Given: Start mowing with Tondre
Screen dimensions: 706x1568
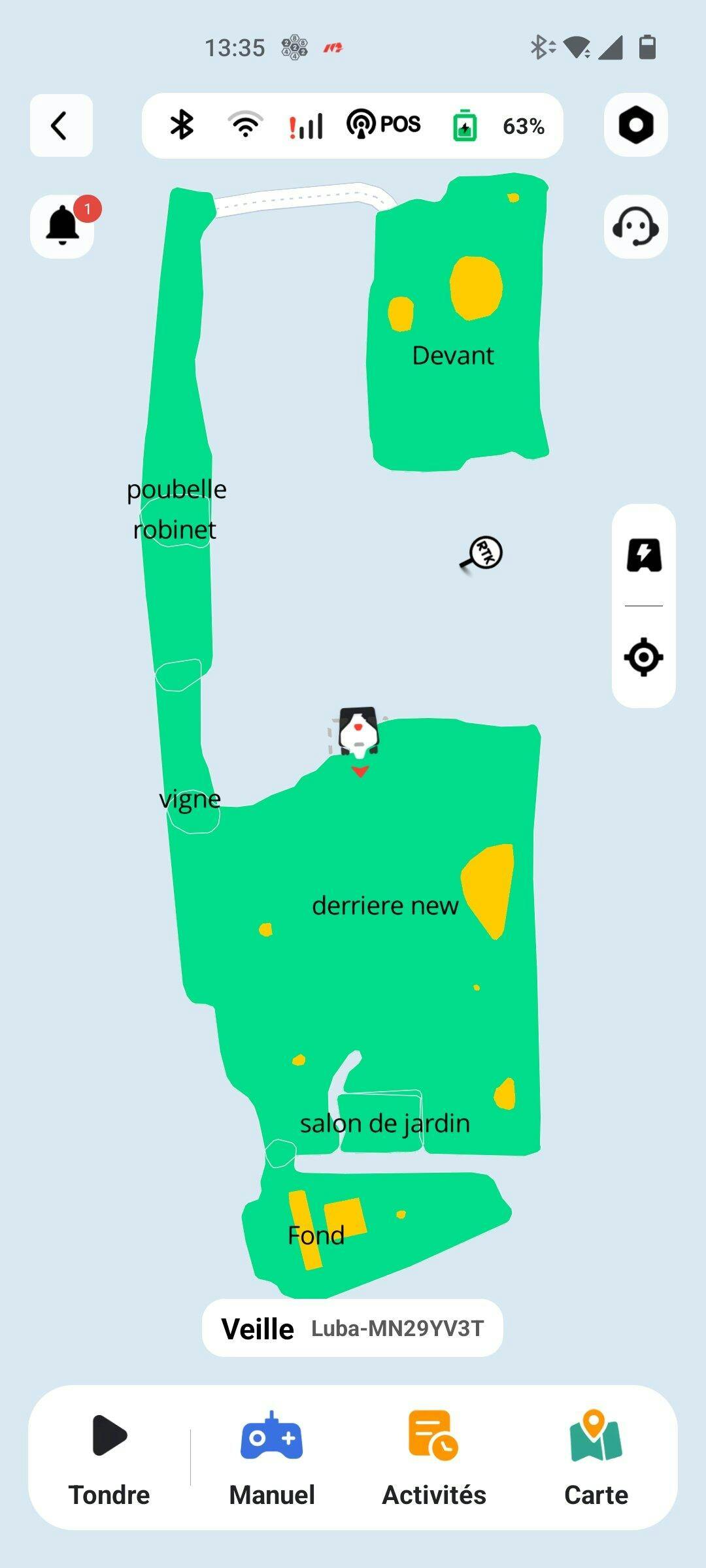Looking at the screenshot, I should tap(109, 1458).
